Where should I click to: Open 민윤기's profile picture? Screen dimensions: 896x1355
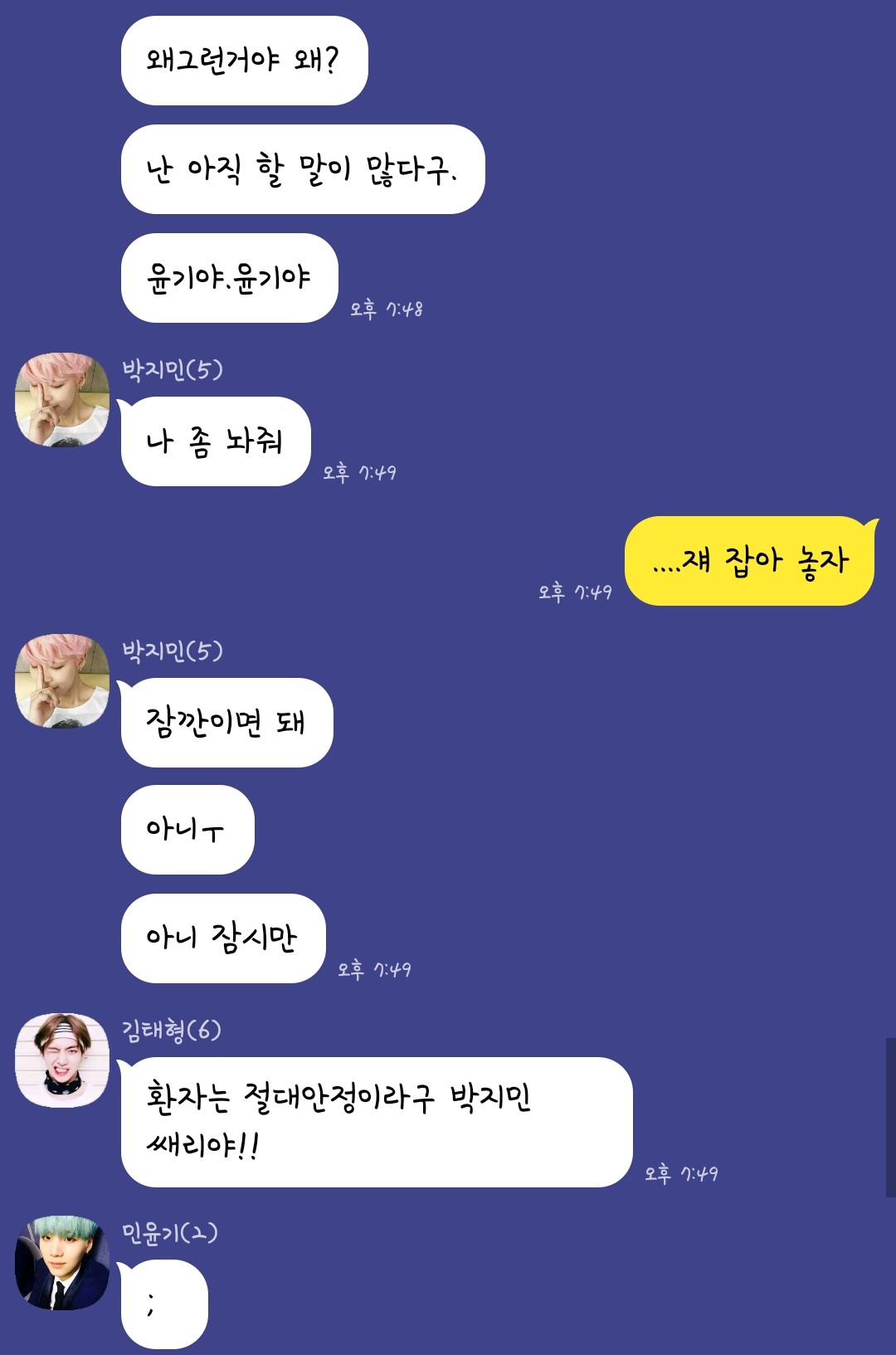coord(62,1263)
